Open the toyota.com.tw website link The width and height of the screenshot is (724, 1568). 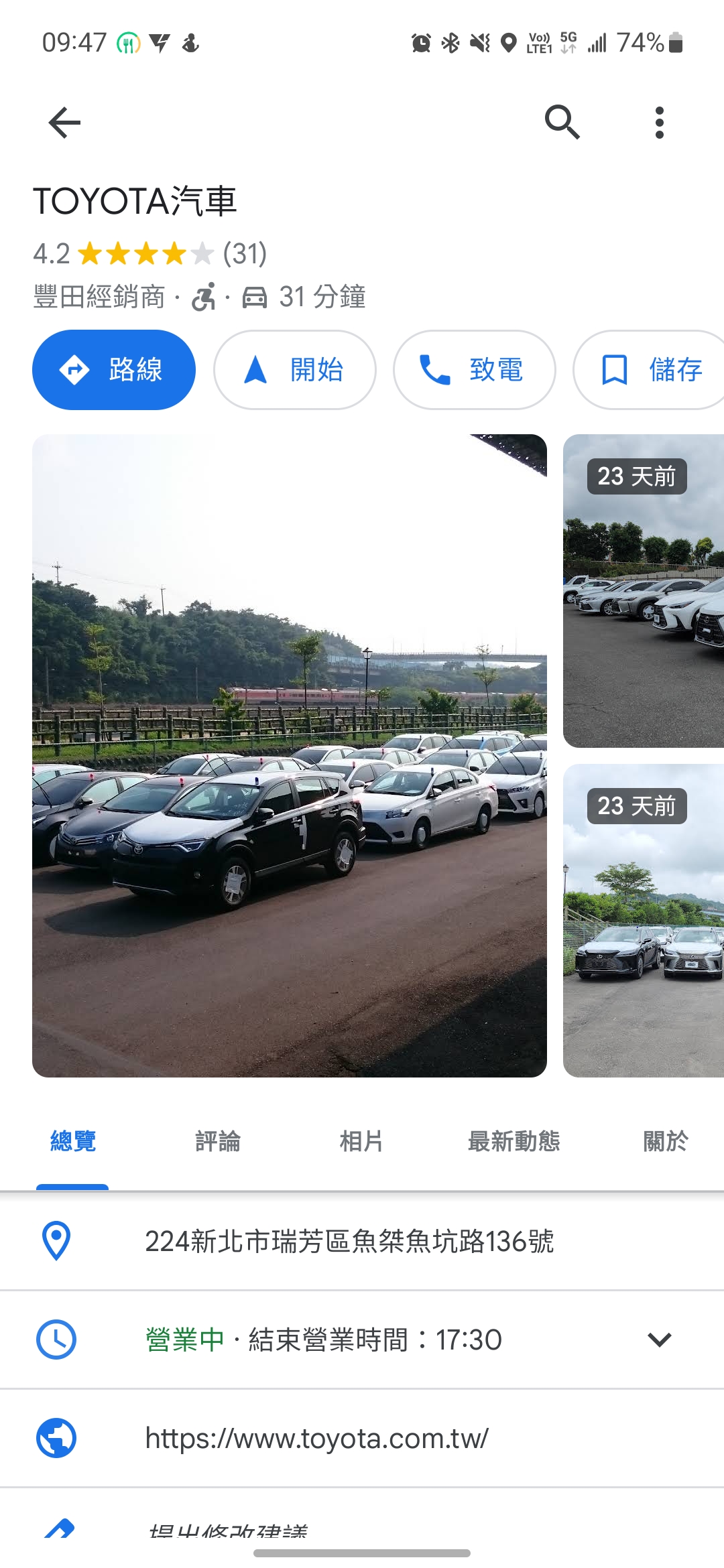[x=316, y=1438]
